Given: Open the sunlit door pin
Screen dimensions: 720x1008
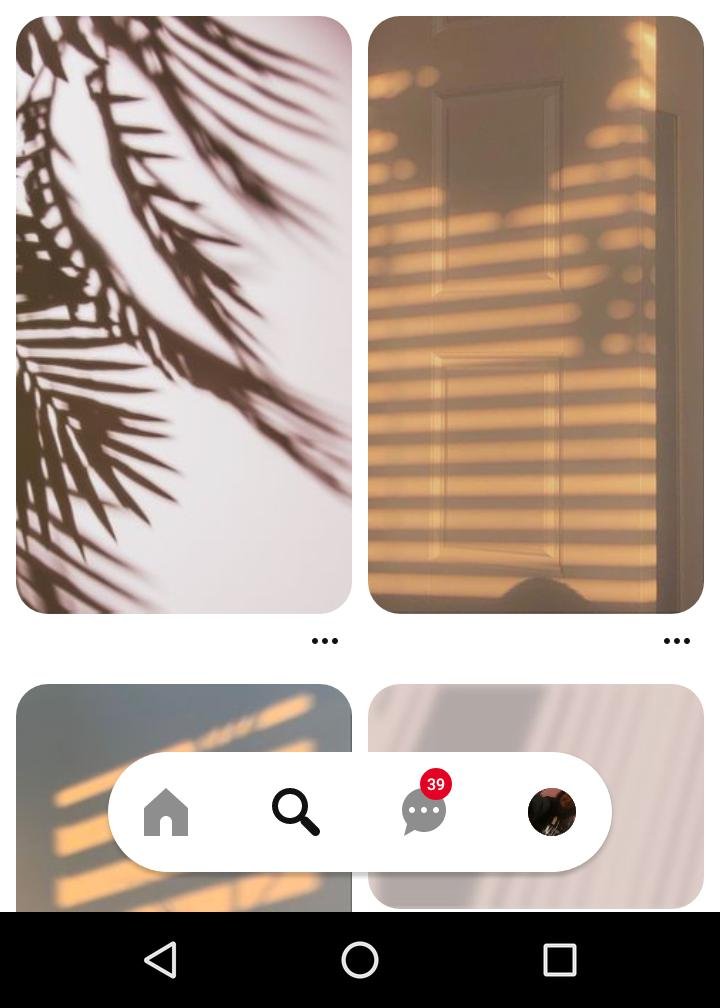Looking at the screenshot, I should tap(536, 315).
